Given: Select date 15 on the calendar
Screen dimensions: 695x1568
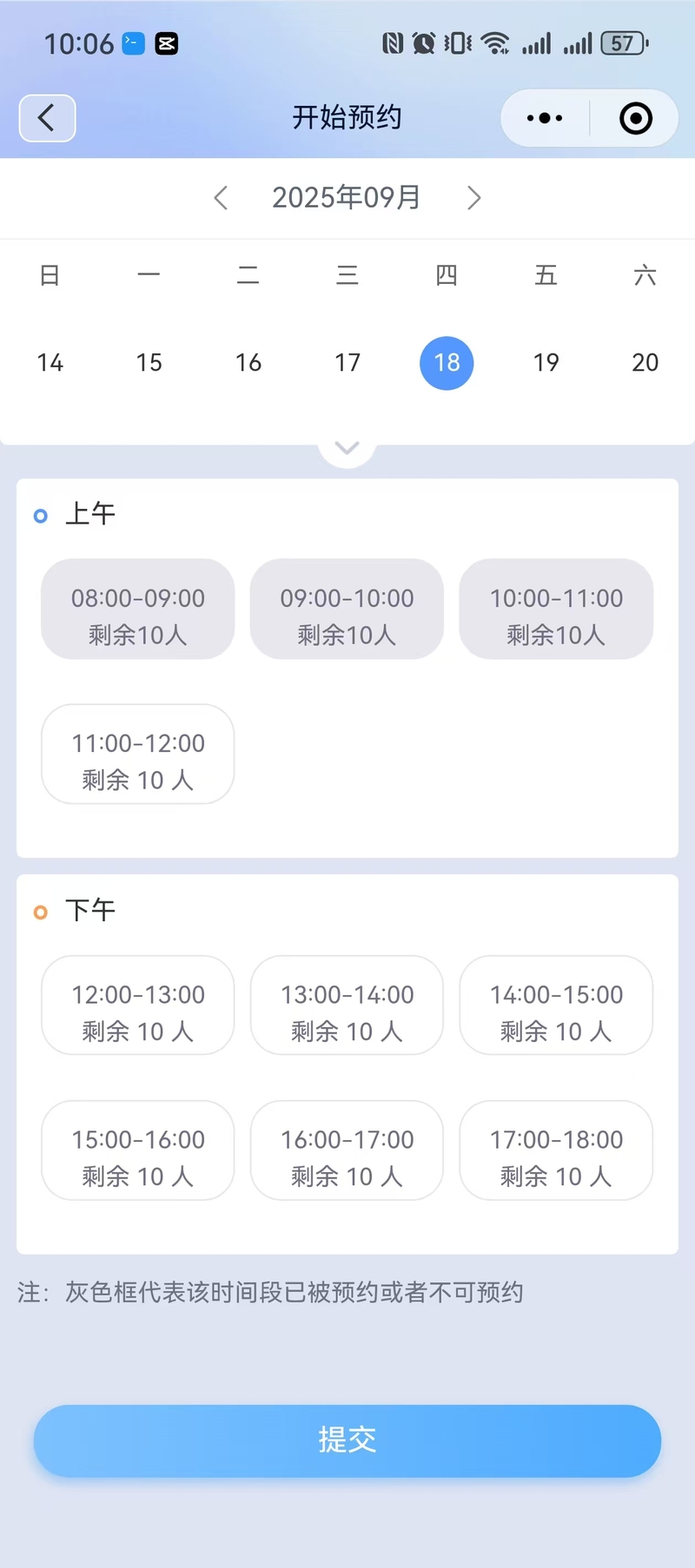Looking at the screenshot, I should (x=149, y=363).
